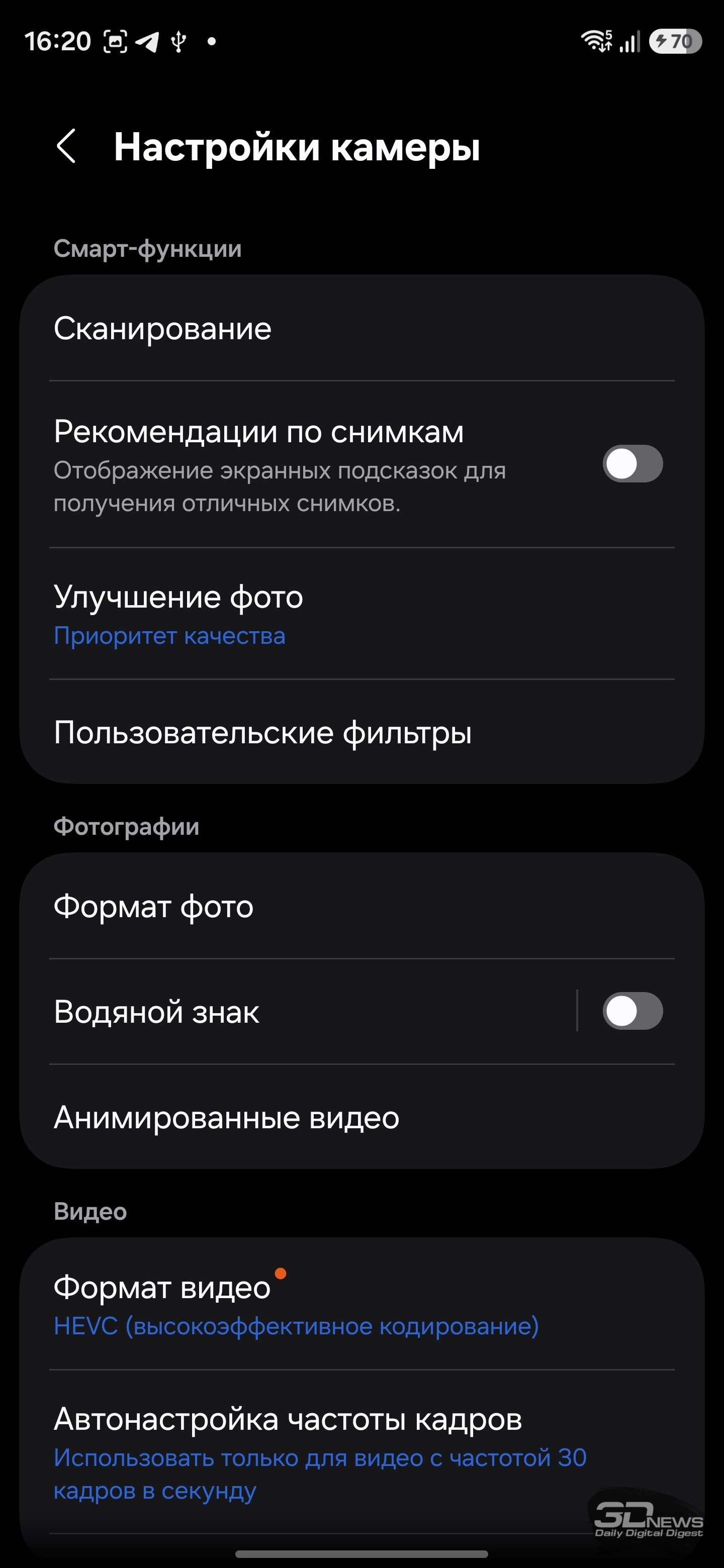This screenshot has height=1568, width=724.
Task: Enable the Рекомендации по снимкам switch
Action: click(x=632, y=464)
